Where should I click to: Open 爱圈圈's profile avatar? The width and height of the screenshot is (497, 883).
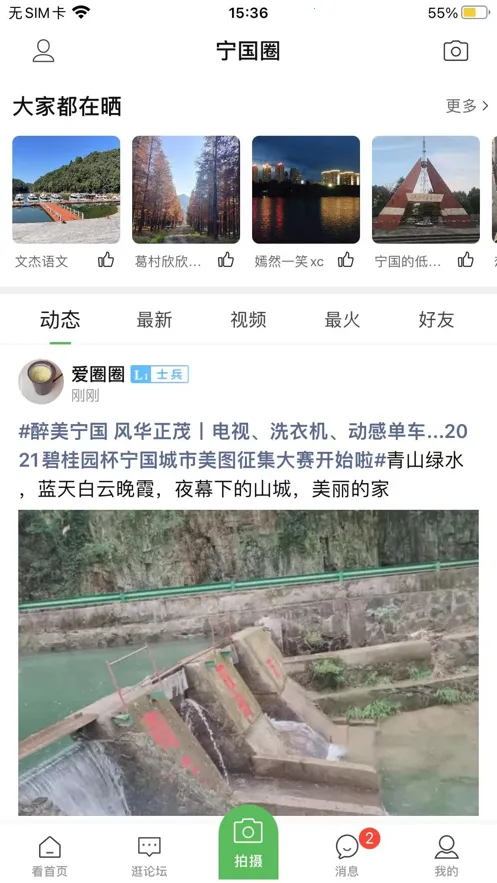[41, 381]
